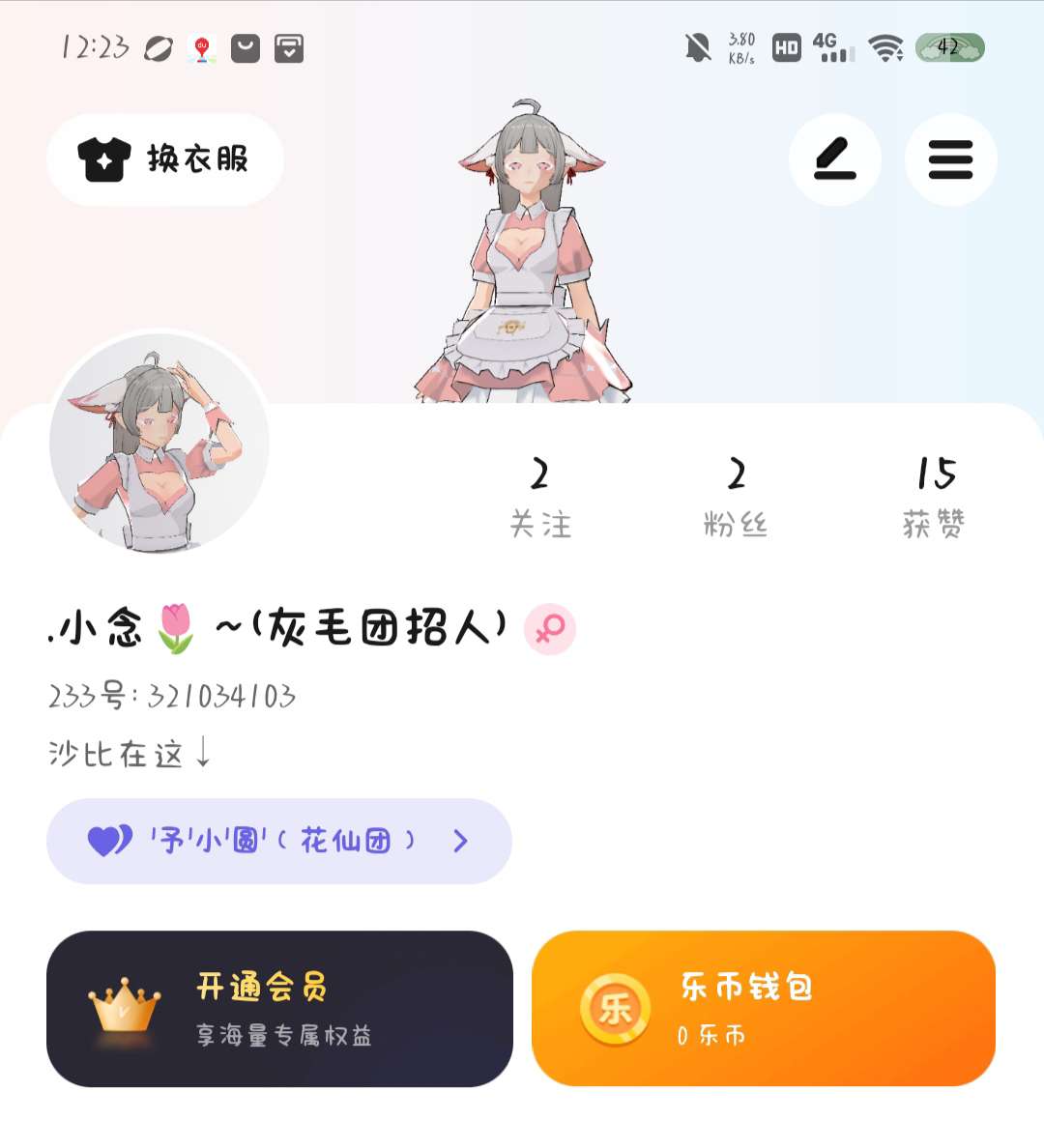The height and width of the screenshot is (1148, 1044).
Task: Open 开通会员 membership card
Action: [x=279, y=1008]
